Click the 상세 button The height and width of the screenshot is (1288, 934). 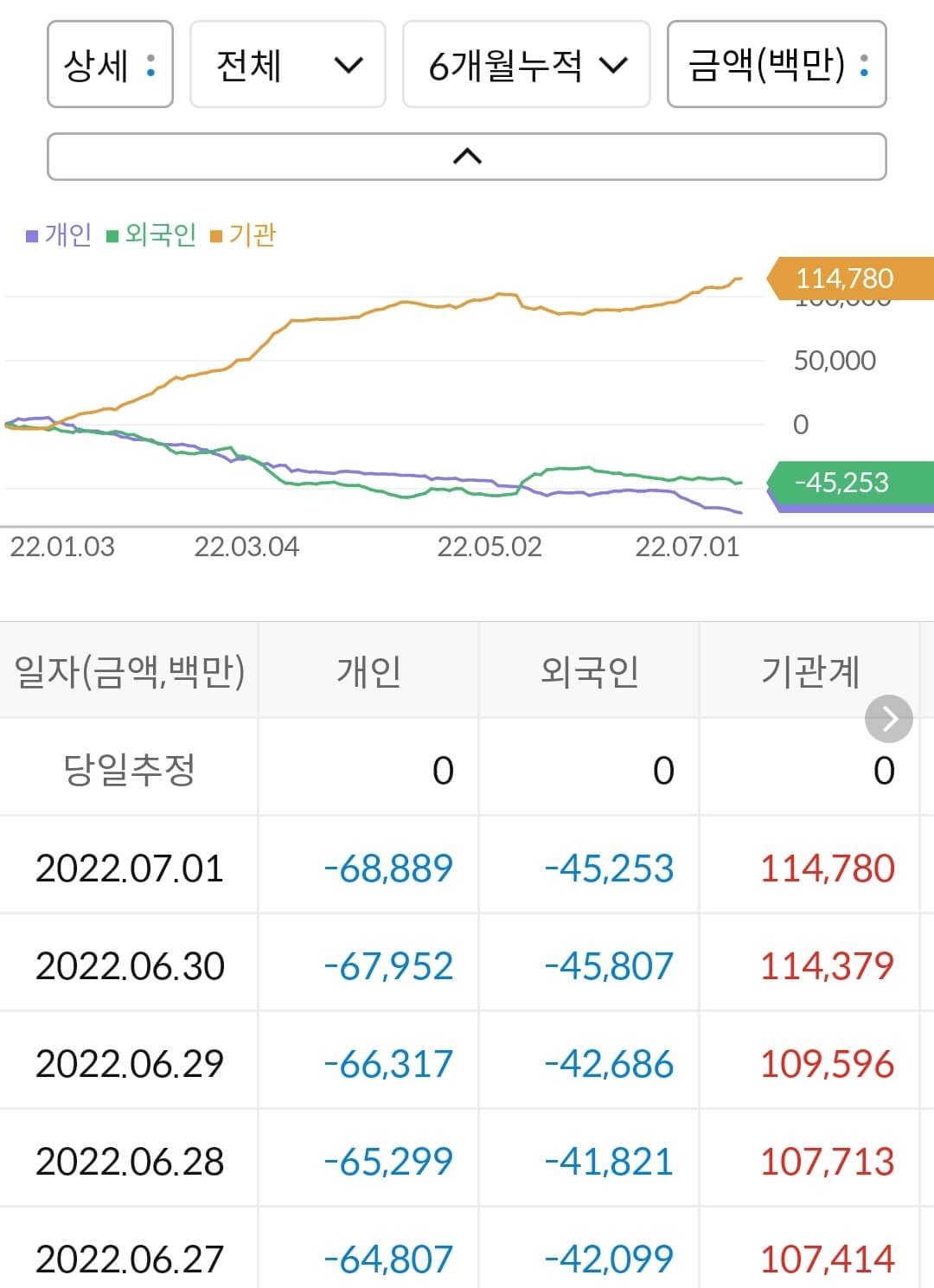pyautogui.click(x=110, y=65)
